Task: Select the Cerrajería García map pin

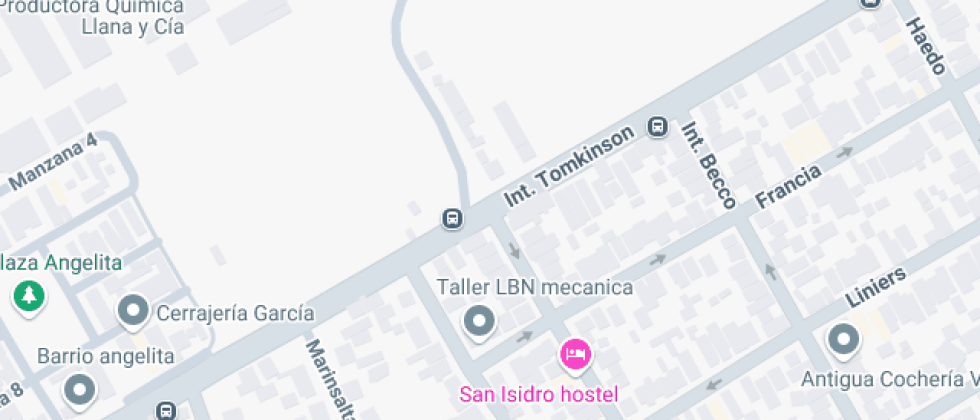Action: (x=133, y=312)
